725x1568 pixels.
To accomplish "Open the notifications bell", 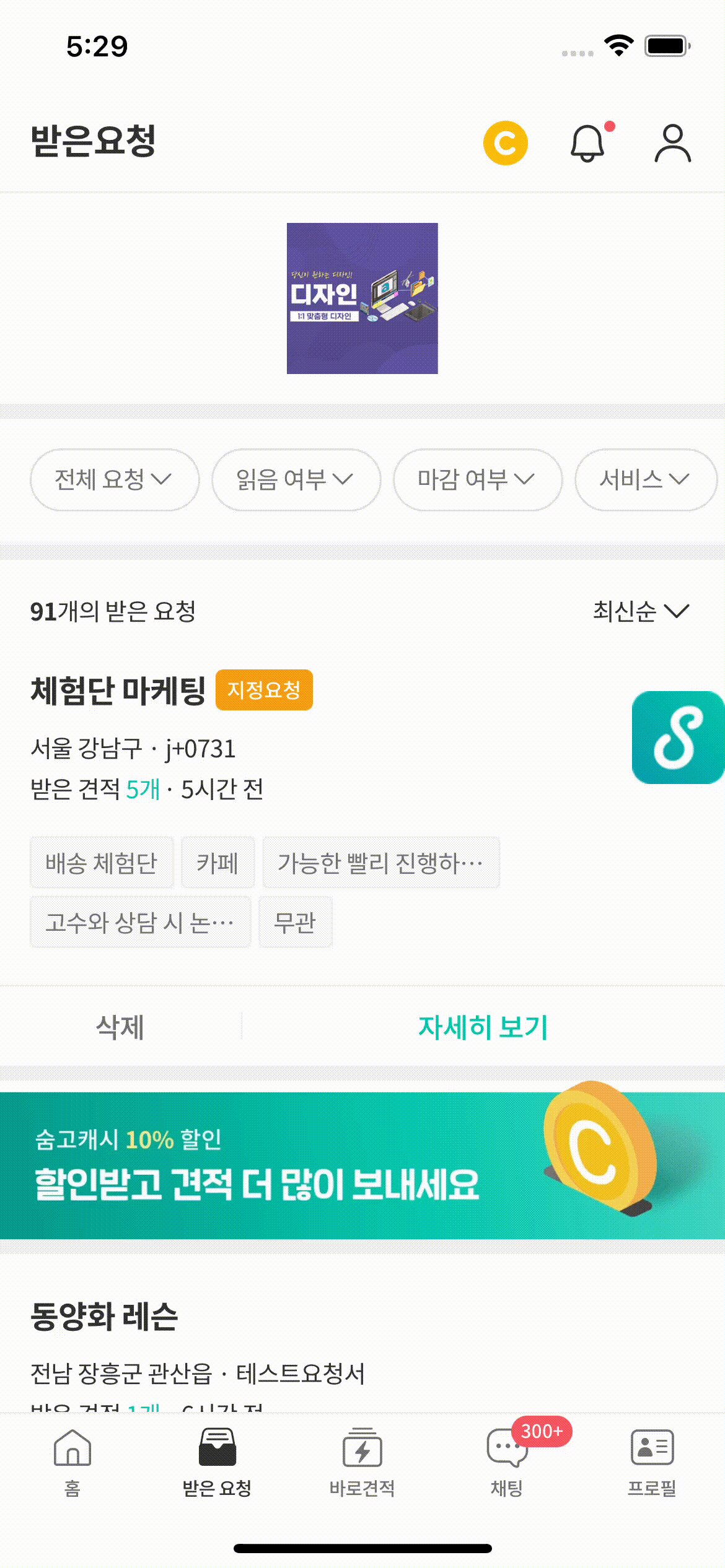I will pyautogui.click(x=587, y=143).
